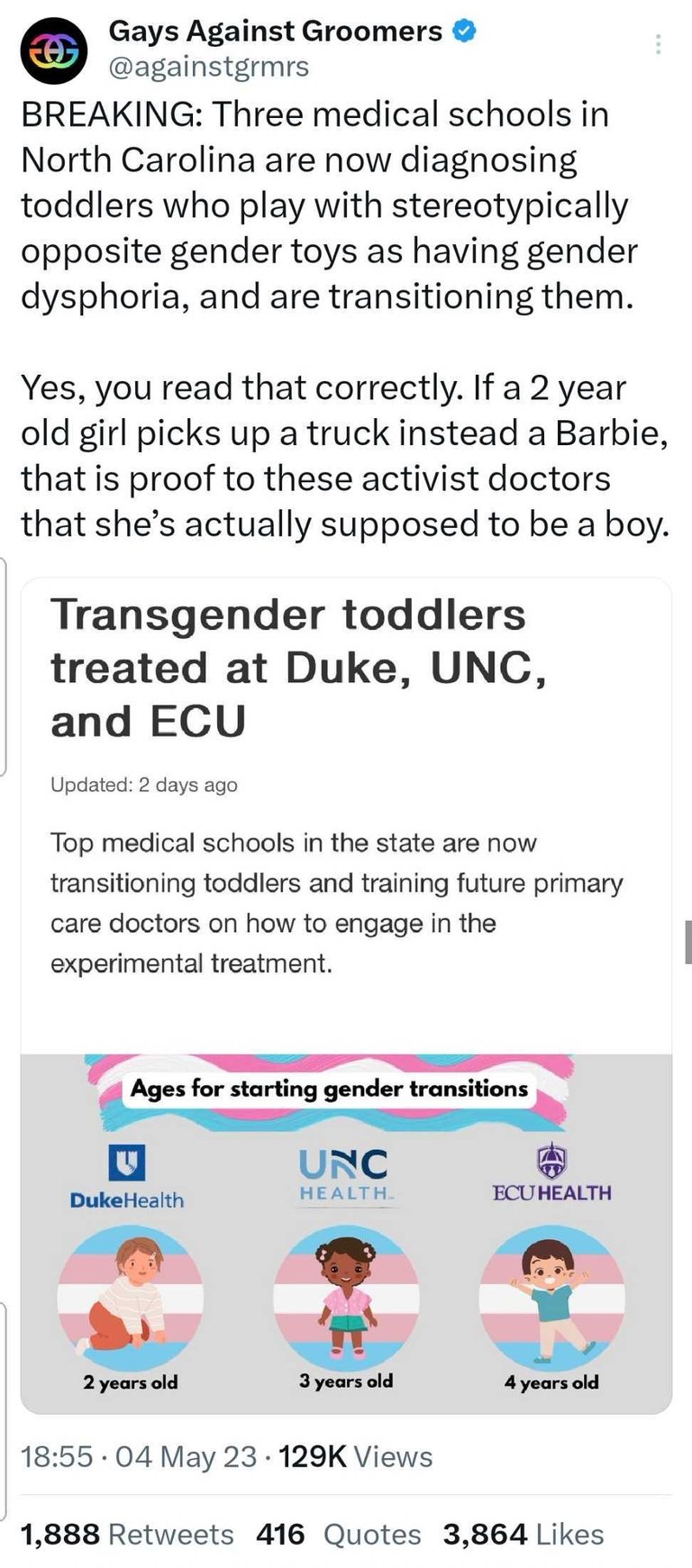View the 3,864 Likes list
The image size is (692, 1568).
pyautogui.click(x=524, y=1534)
